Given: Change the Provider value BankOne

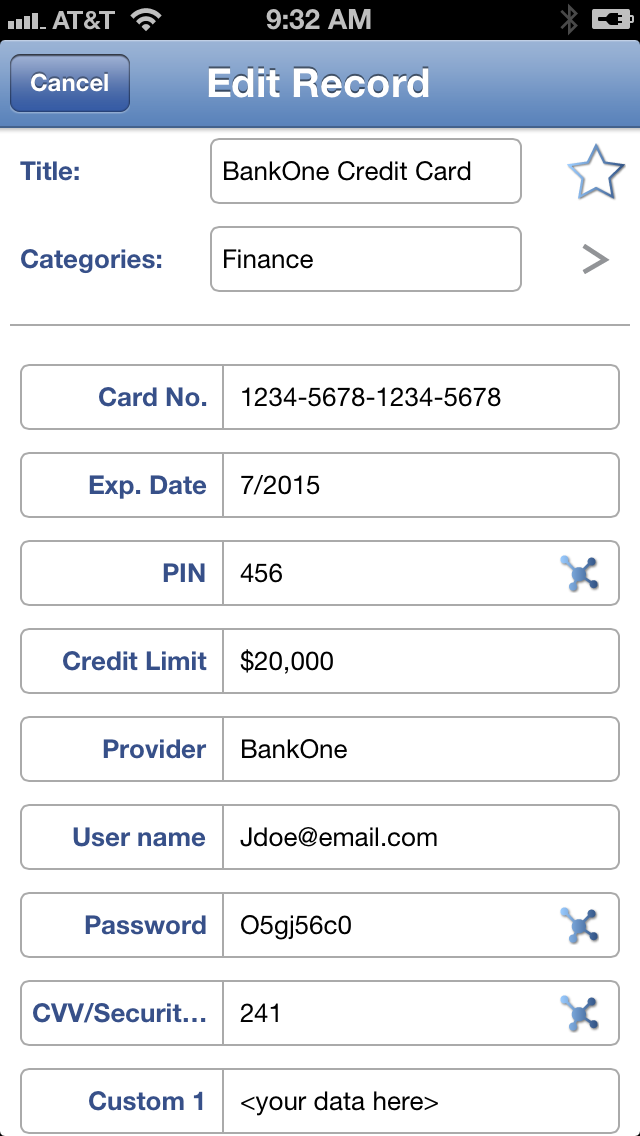Looking at the screenshot, I should [420, 749].
